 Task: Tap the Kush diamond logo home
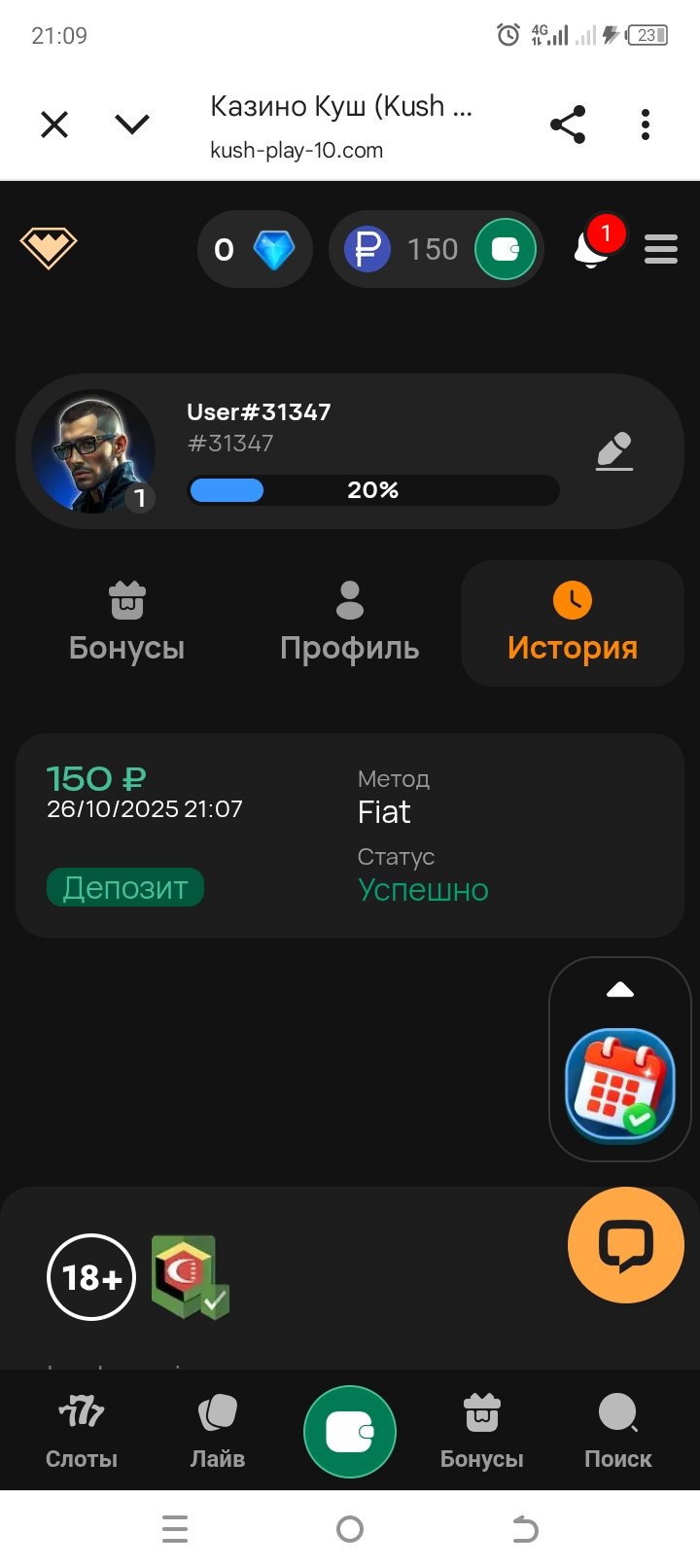pyautogui.click(x=49, y=249)
